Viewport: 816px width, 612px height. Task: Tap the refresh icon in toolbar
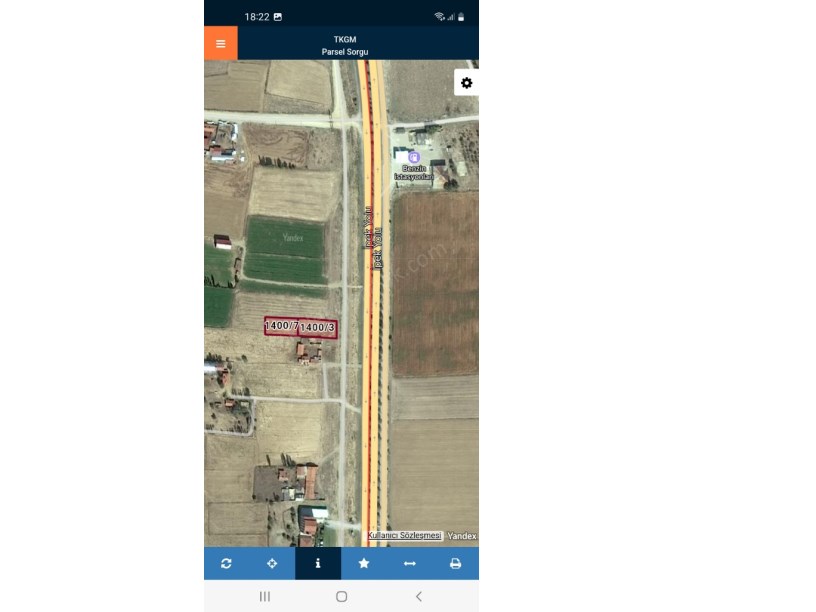226,564
